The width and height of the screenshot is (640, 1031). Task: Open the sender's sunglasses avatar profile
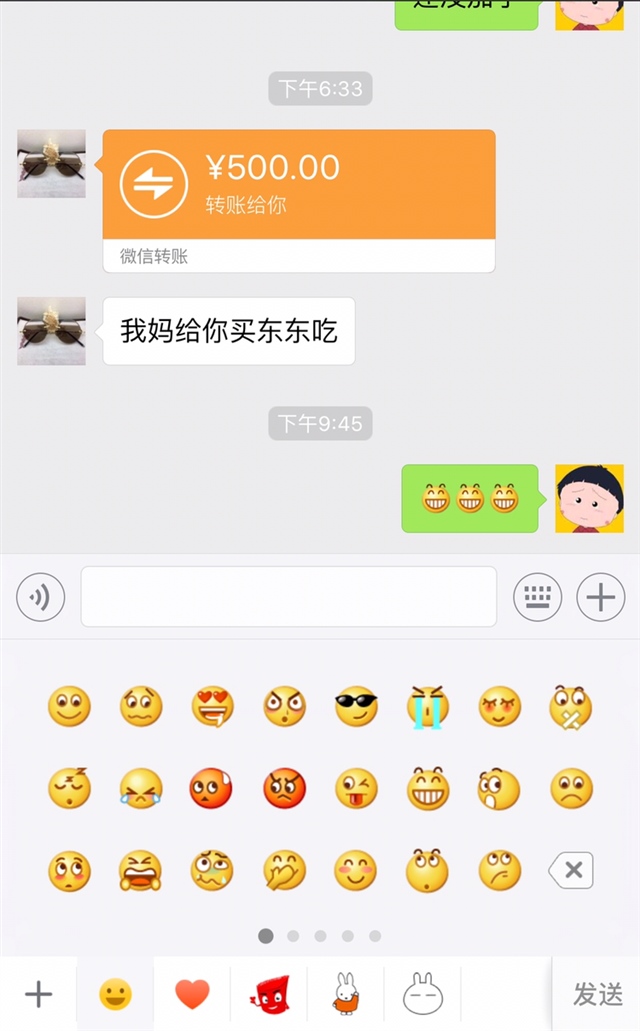coord(51,163)
